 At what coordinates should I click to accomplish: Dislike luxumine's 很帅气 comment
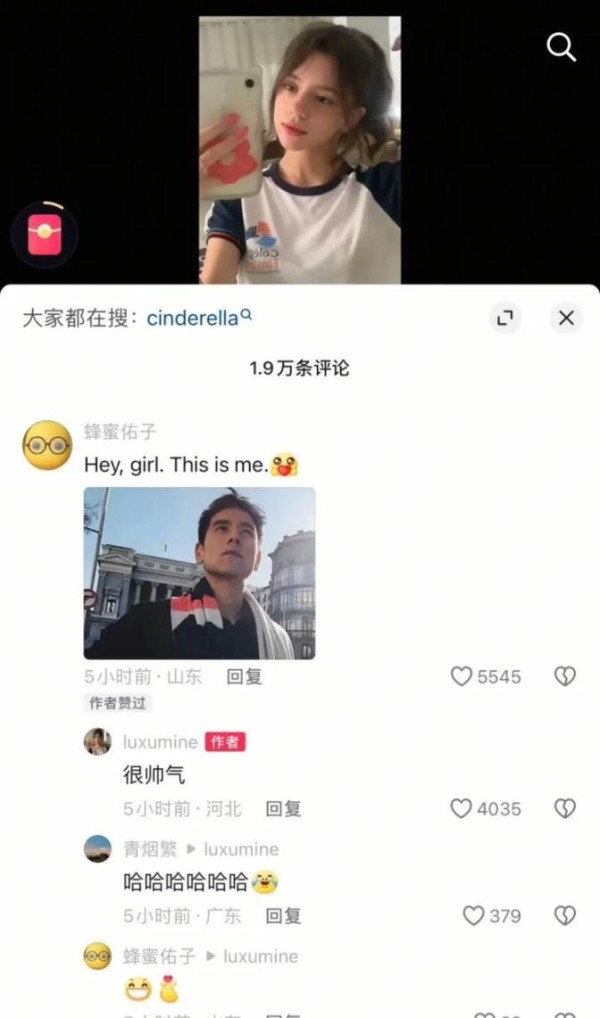coord(565,809)
